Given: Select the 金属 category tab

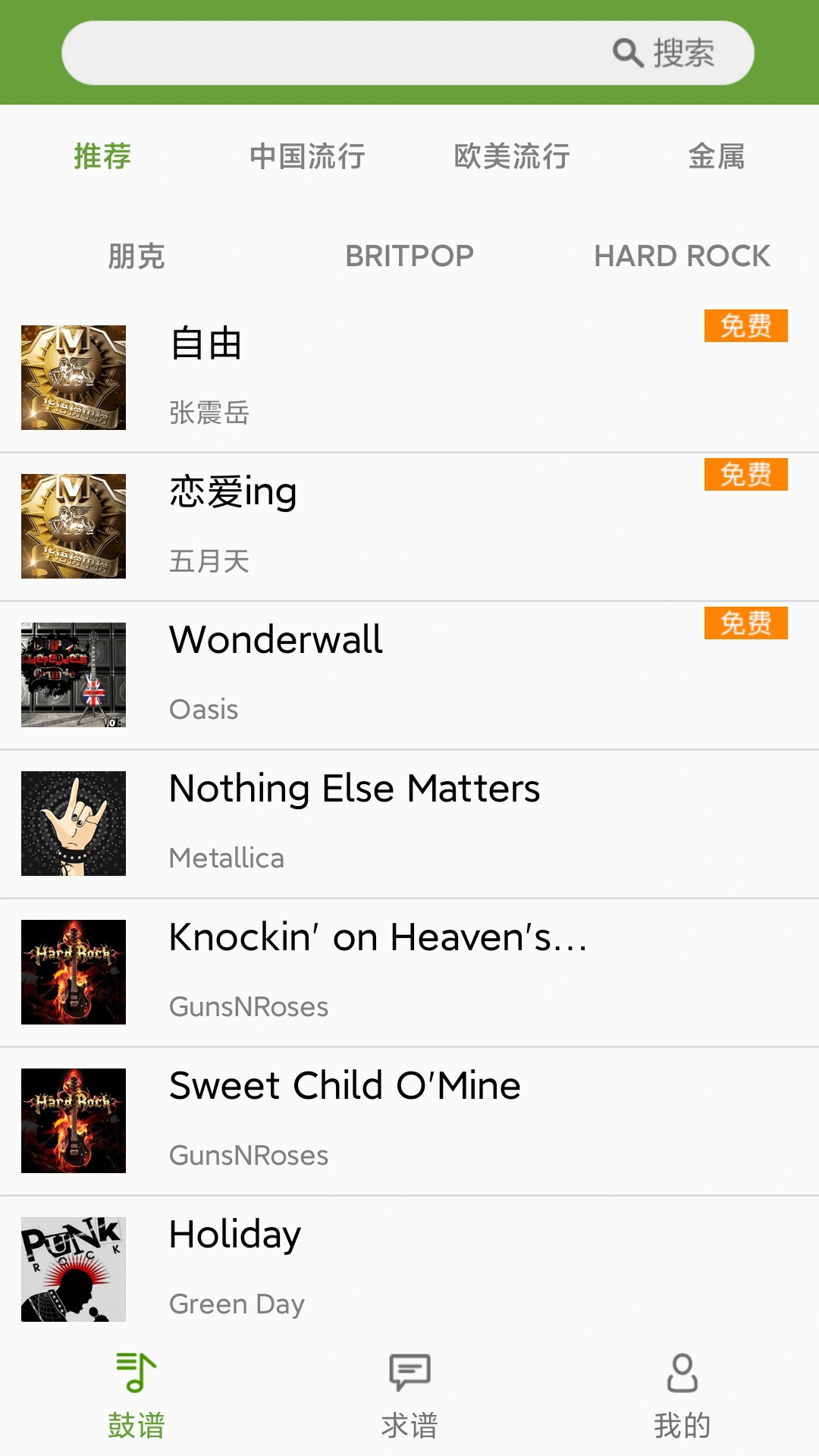Looking at the screenshot, I should tap(716, 156).
